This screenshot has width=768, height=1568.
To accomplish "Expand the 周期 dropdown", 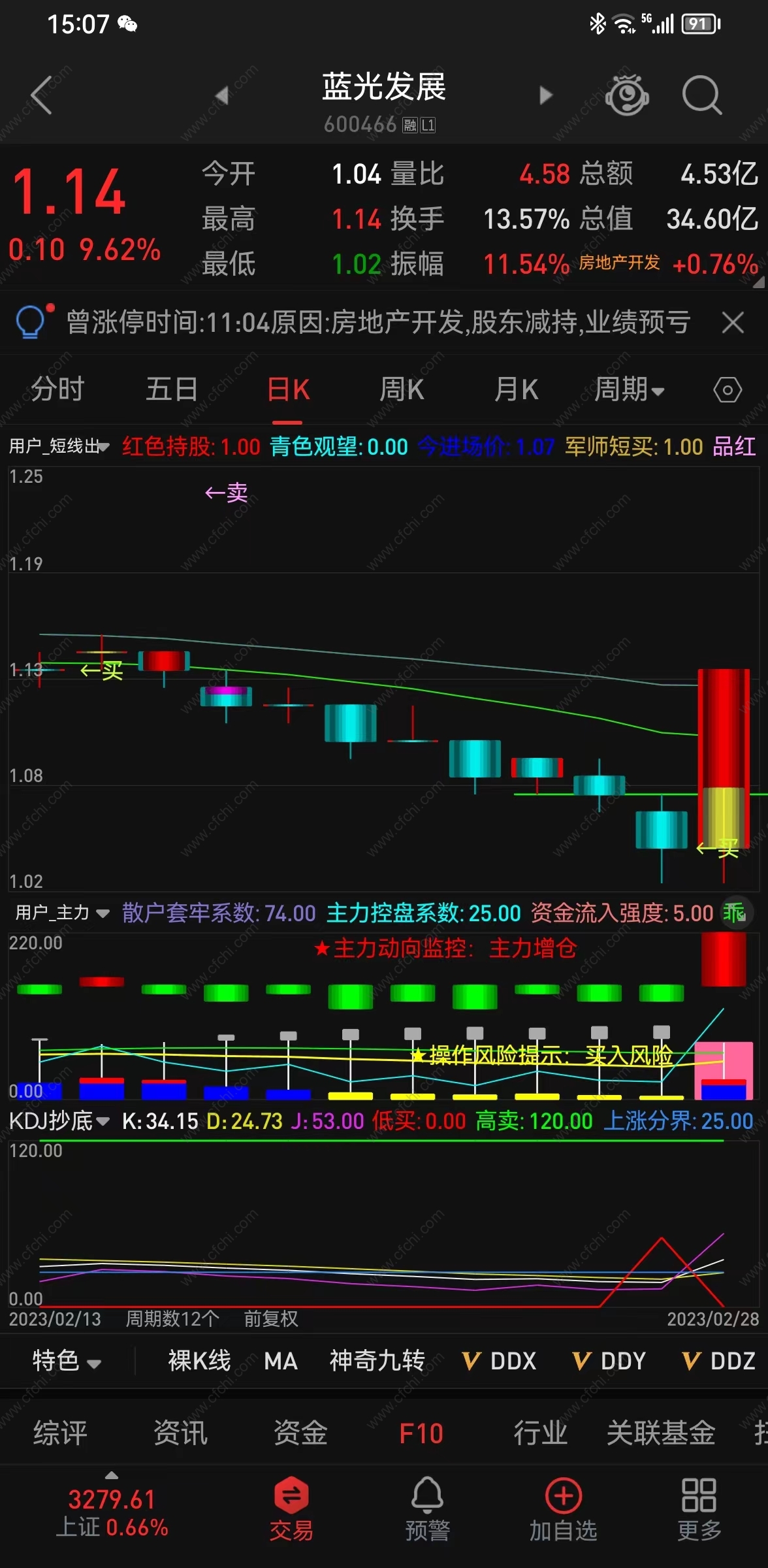I will 629,390.
